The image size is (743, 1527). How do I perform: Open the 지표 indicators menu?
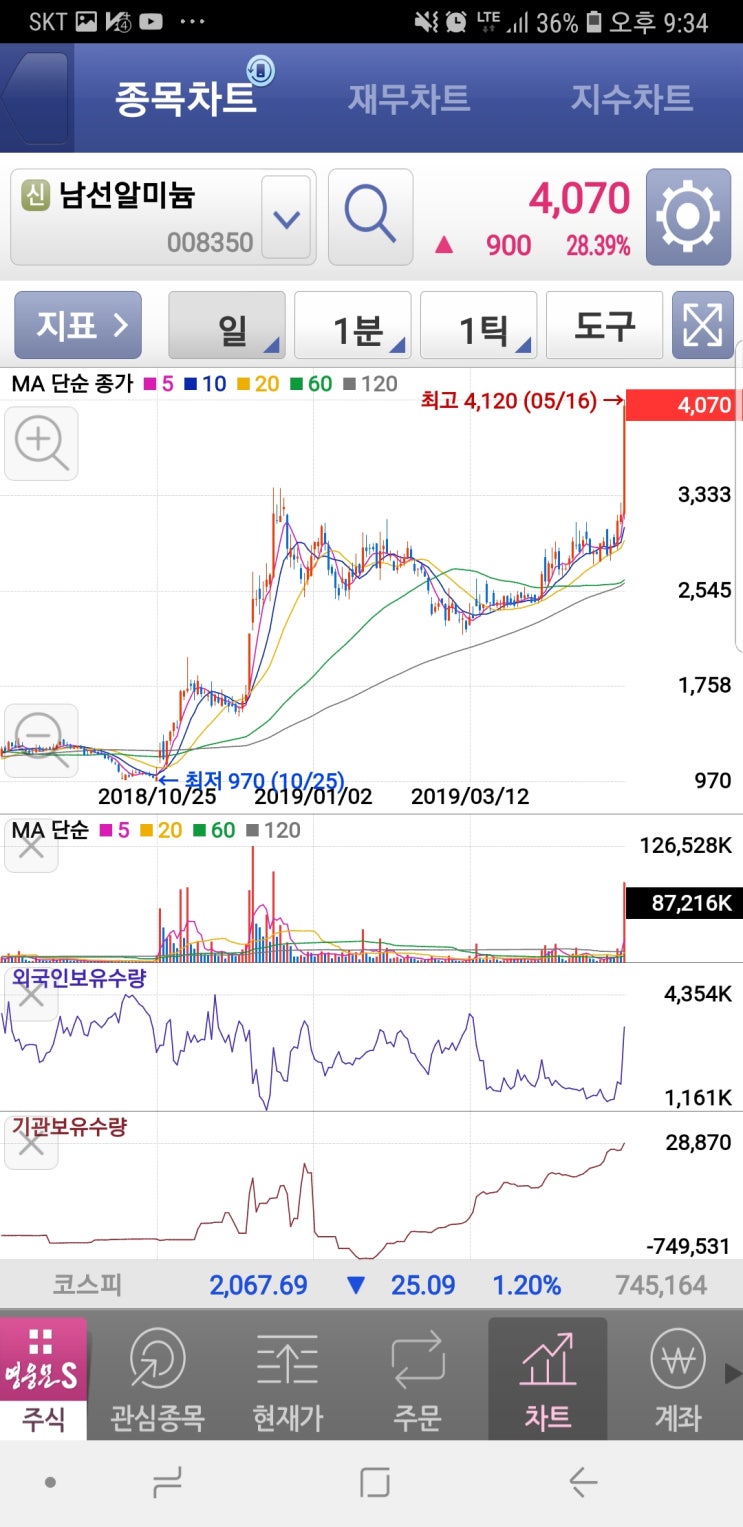point(78,325)
